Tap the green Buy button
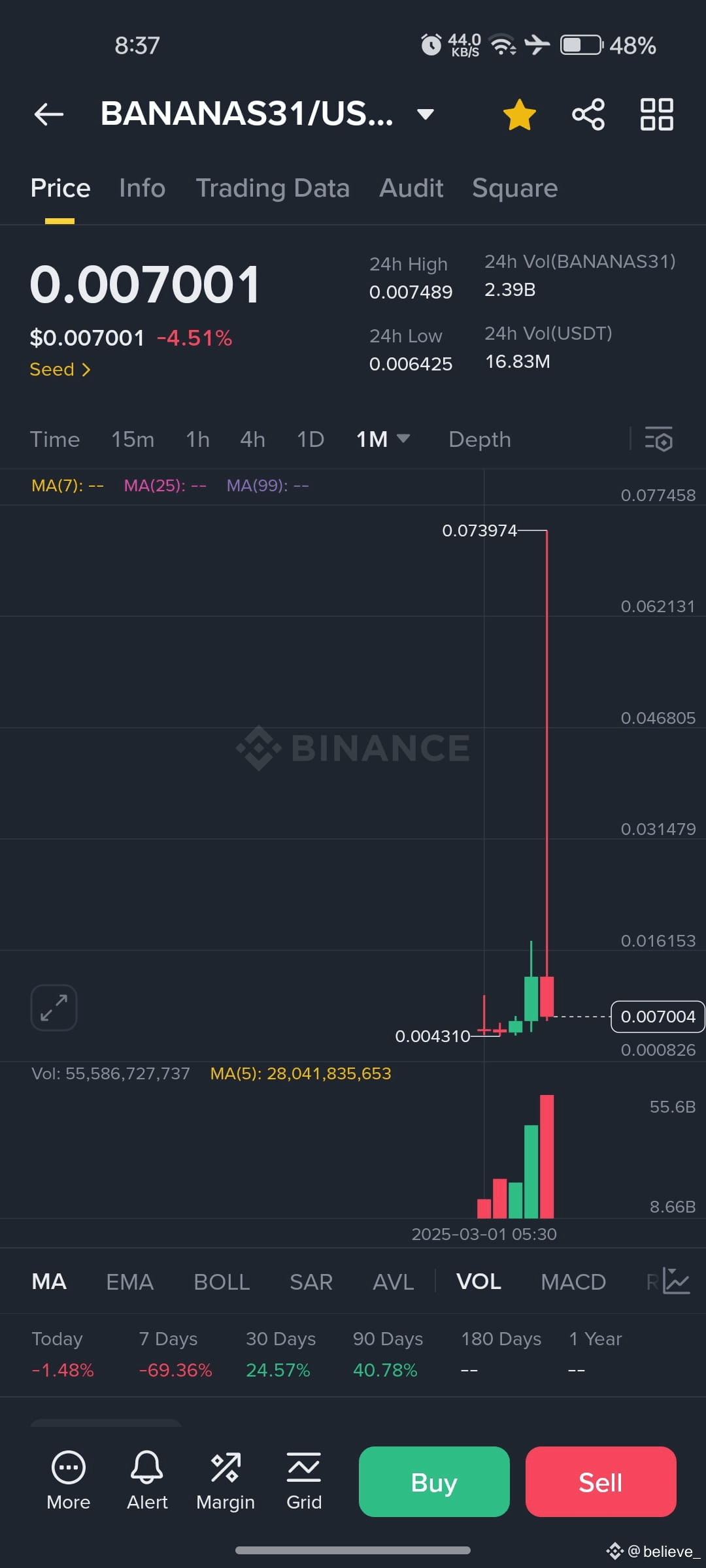706x1568 pixels. point(434,1482)
